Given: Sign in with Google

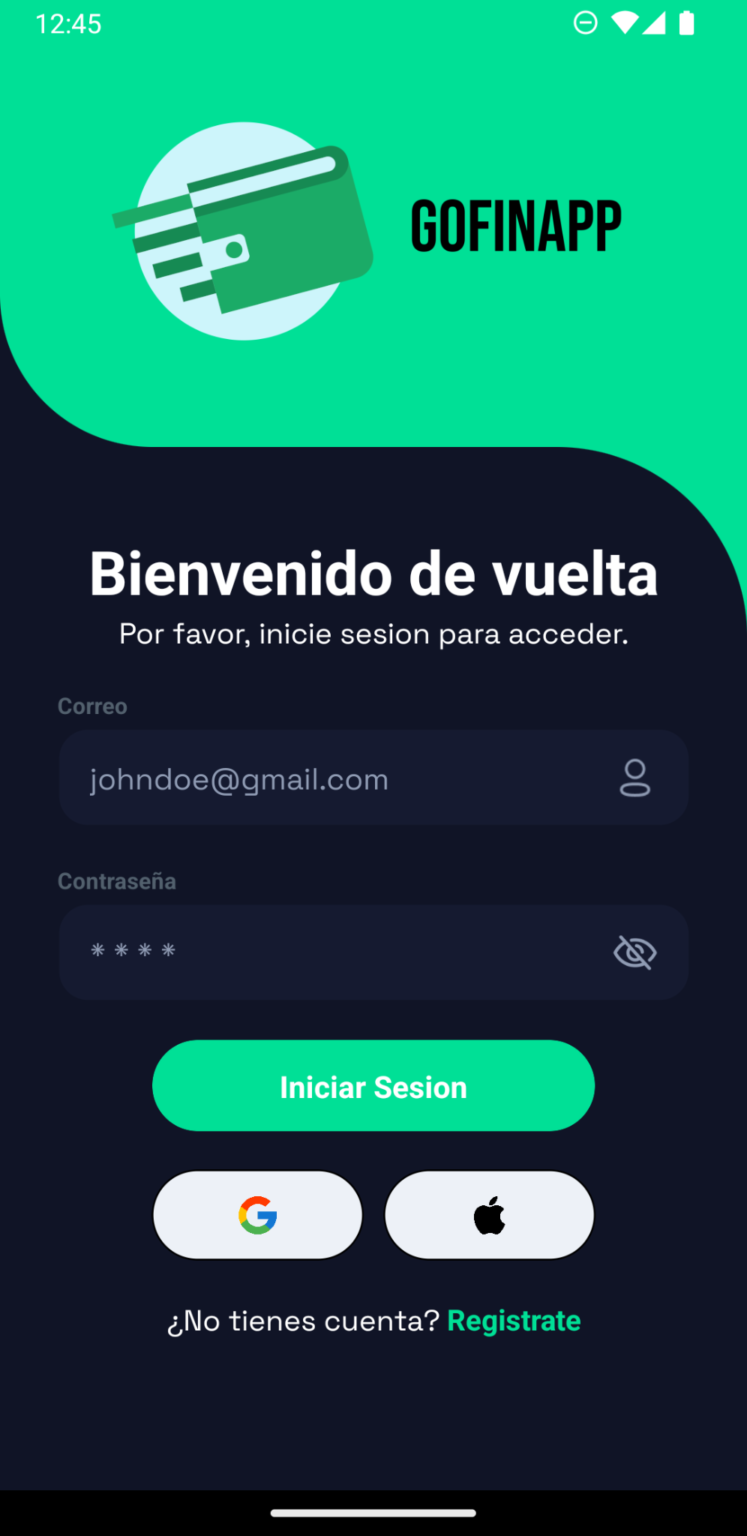Looking at the screenshot, I should (x=257, y=1215).
